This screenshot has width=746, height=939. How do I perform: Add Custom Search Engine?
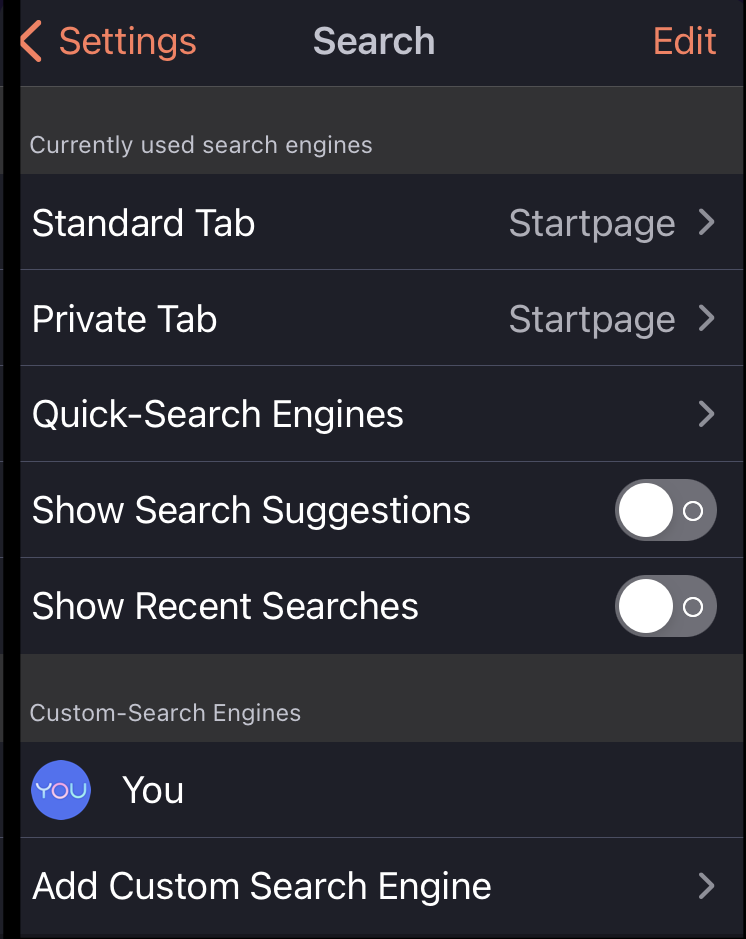coord(372,886)
